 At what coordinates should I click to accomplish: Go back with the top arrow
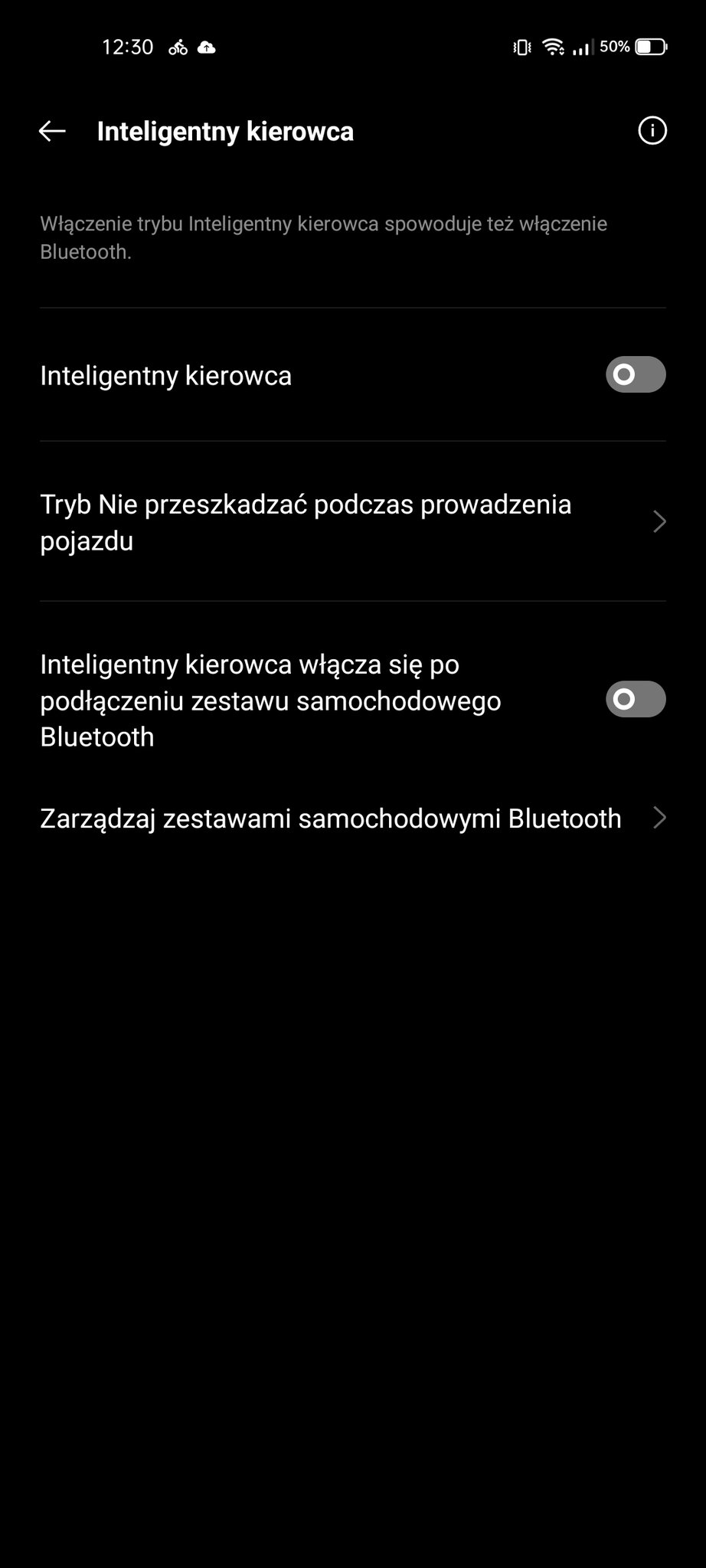coord(52,131)
